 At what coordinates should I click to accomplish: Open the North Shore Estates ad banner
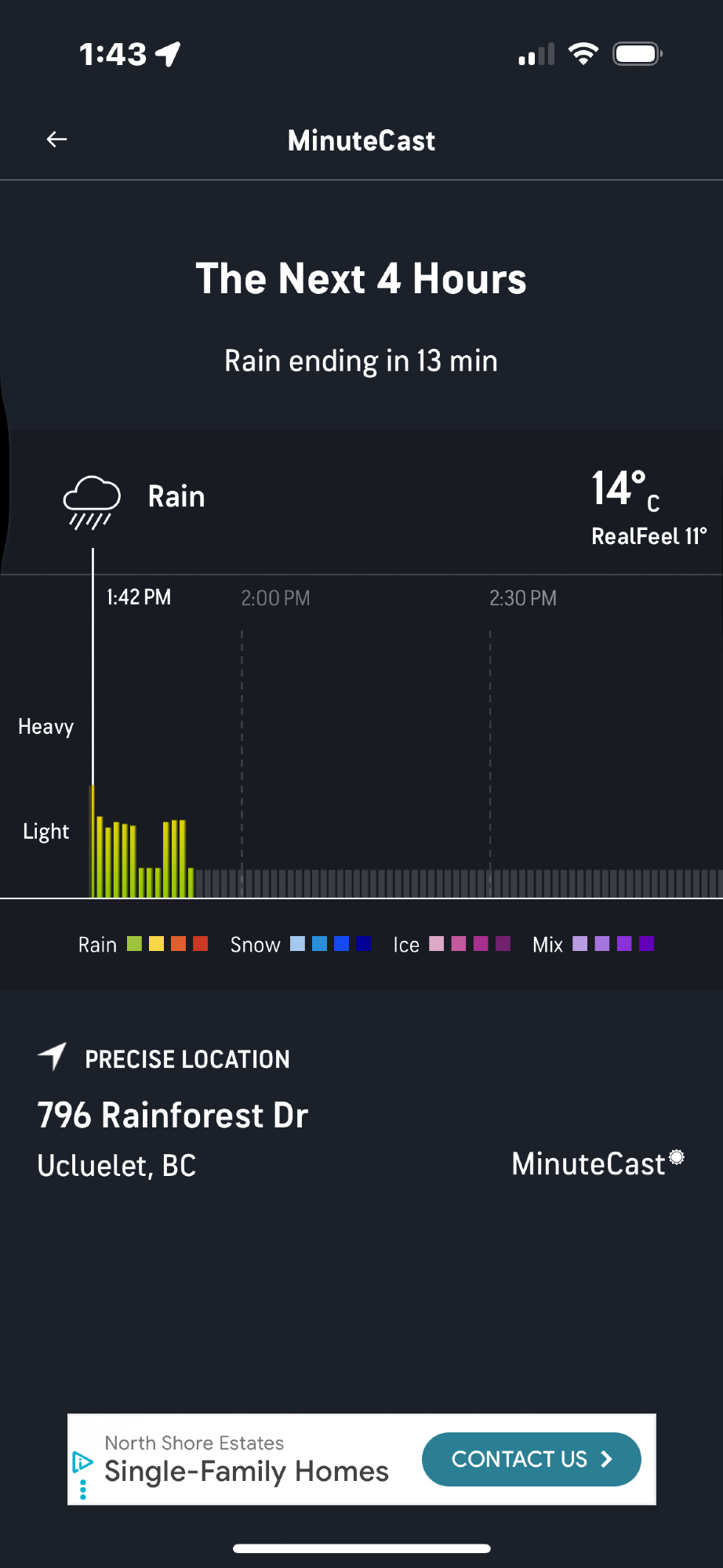click(247, 1461)
